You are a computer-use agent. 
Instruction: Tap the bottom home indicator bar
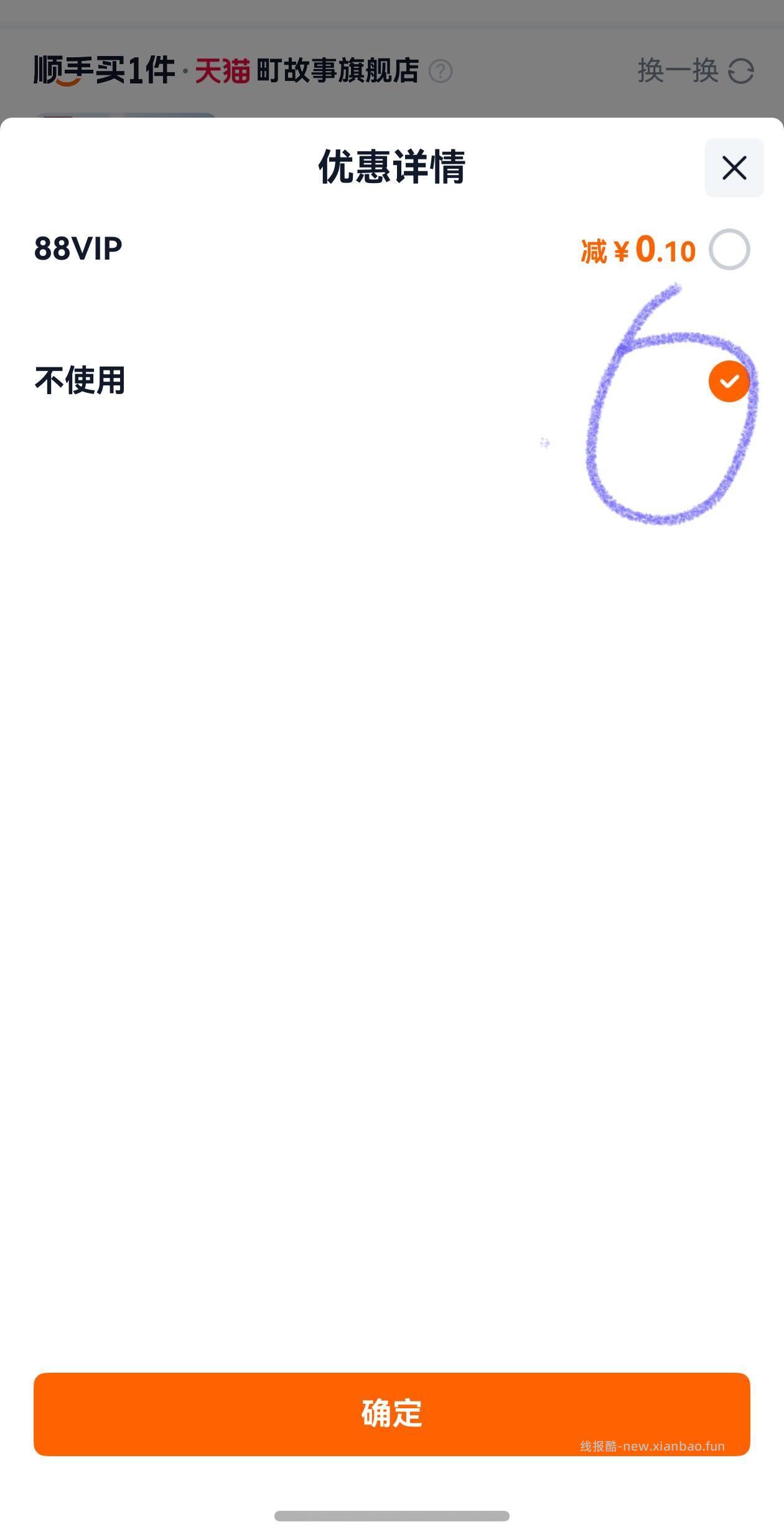(392, 1514)
